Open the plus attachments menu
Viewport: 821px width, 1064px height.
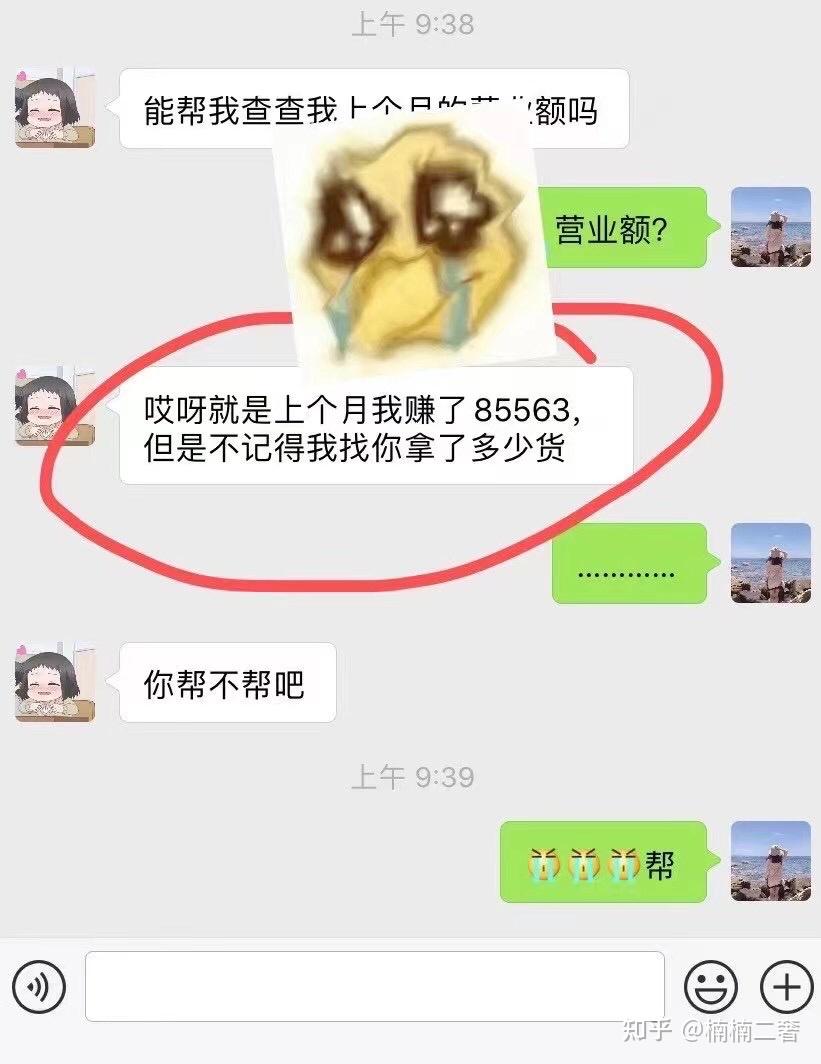click(x=786, y=988)
